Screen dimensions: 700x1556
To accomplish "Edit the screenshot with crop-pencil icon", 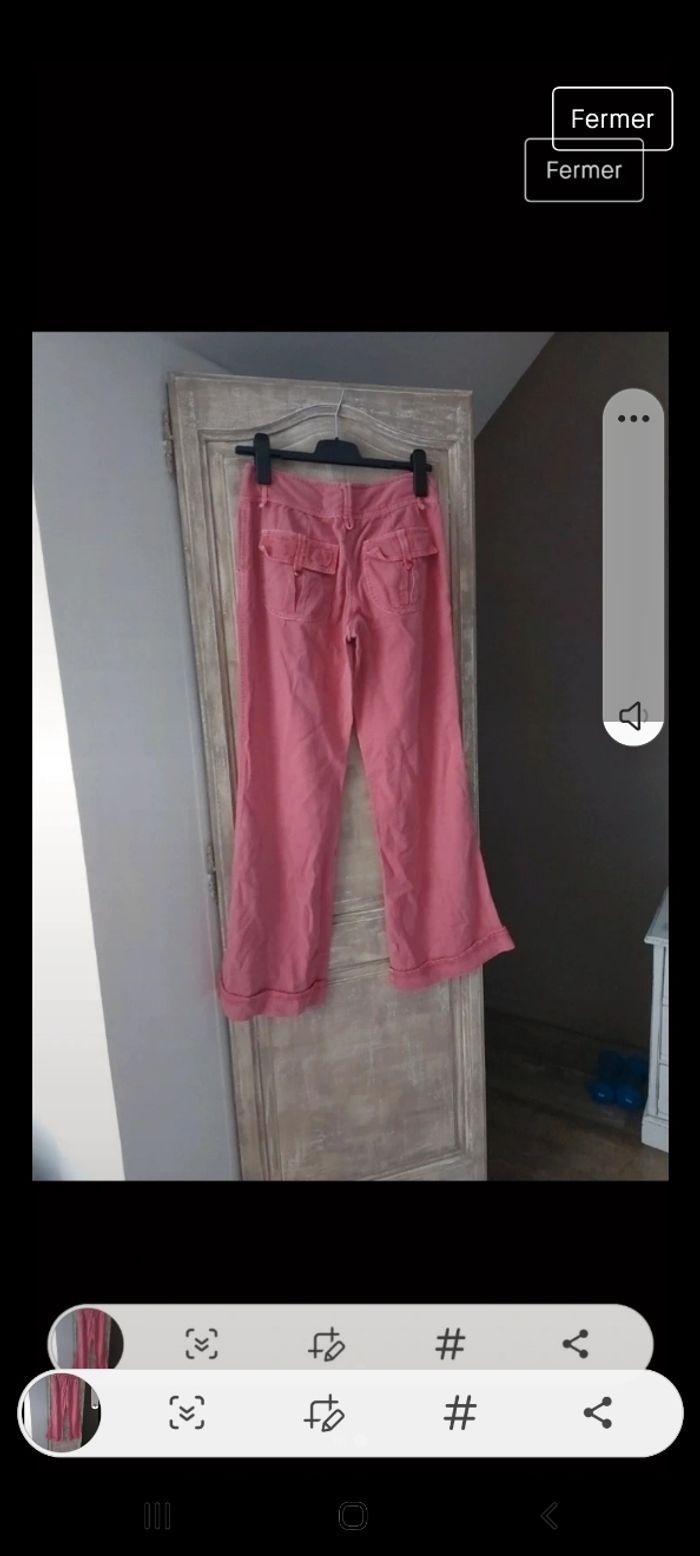I will 324,1412.
